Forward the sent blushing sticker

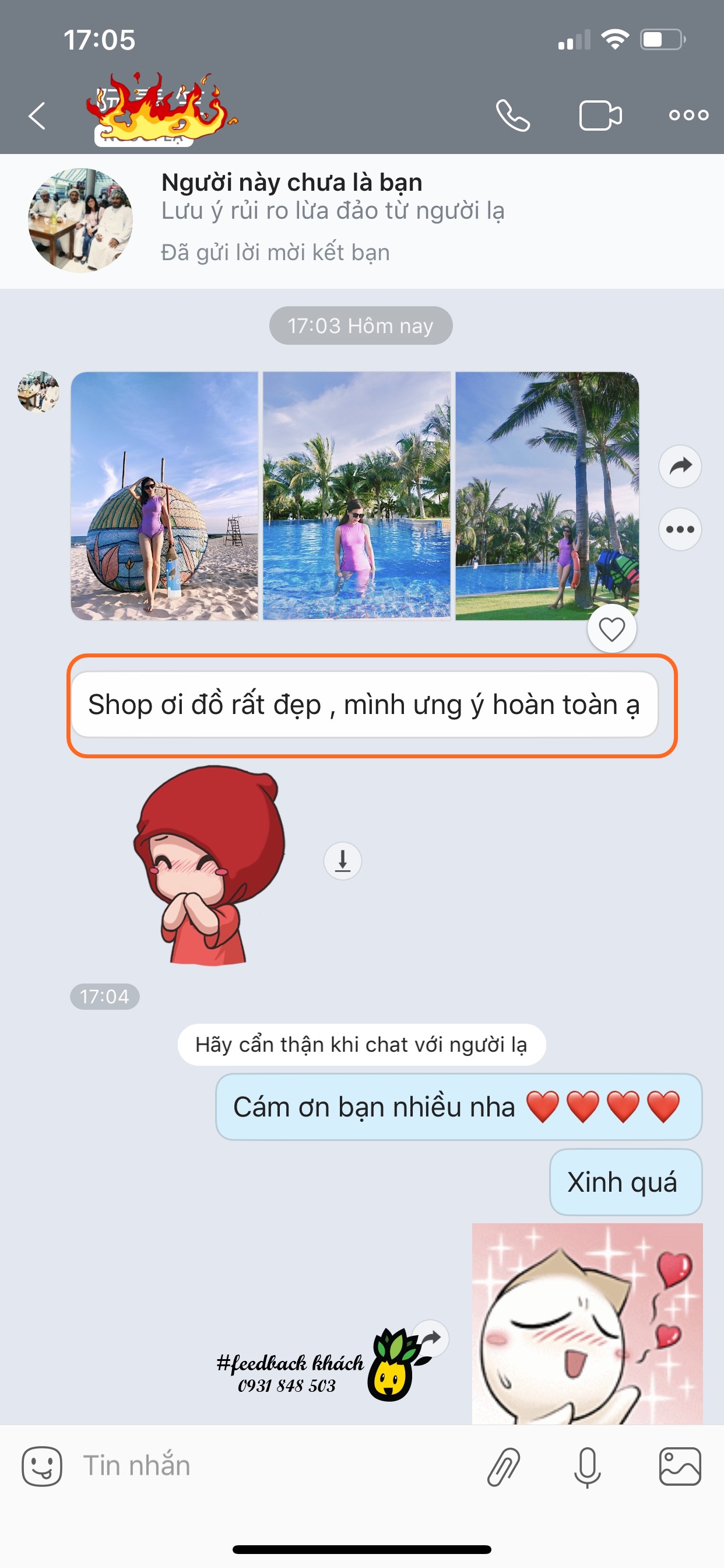(431, 1338)
